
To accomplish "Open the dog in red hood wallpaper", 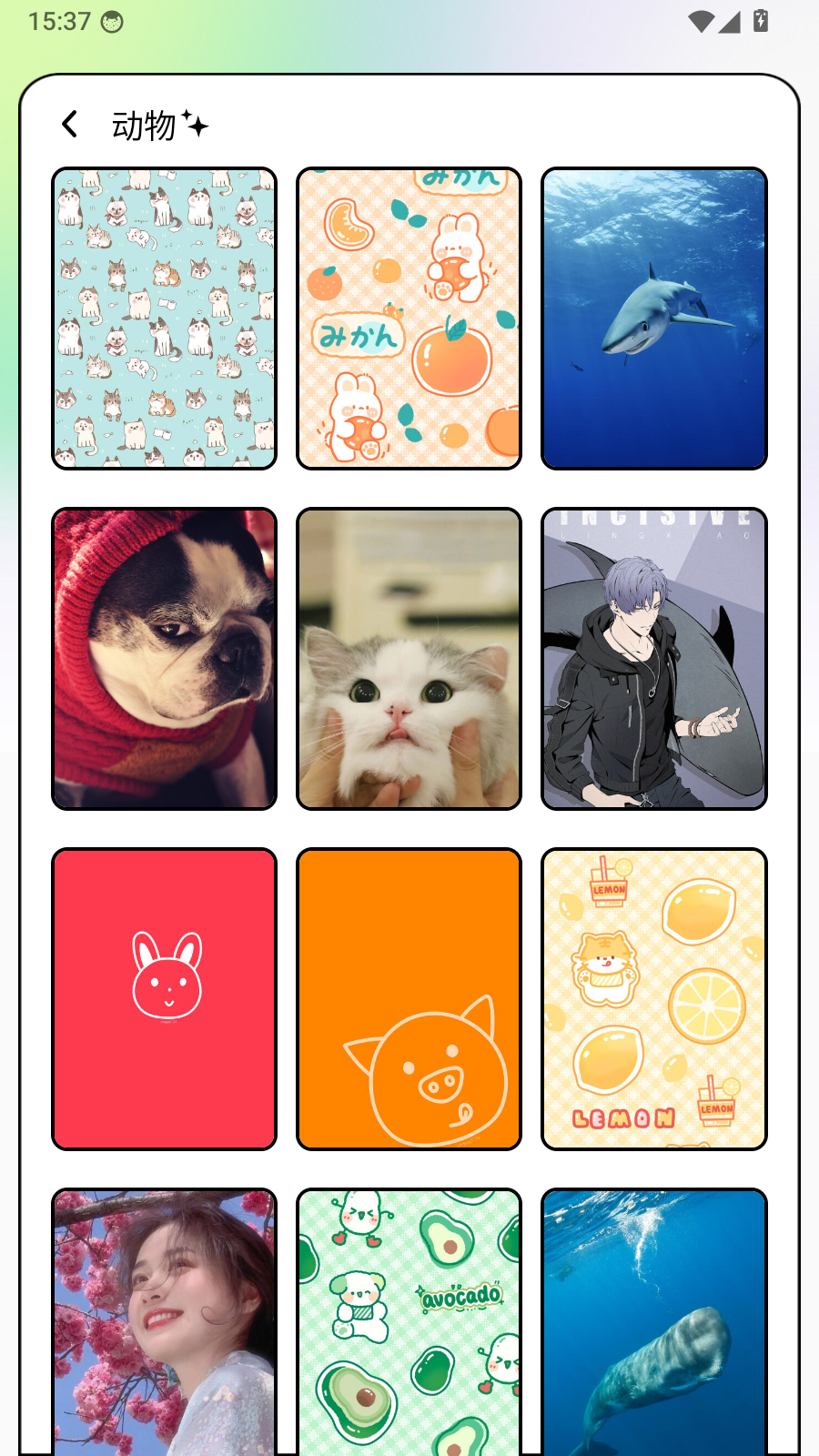I will click(164, 659).
